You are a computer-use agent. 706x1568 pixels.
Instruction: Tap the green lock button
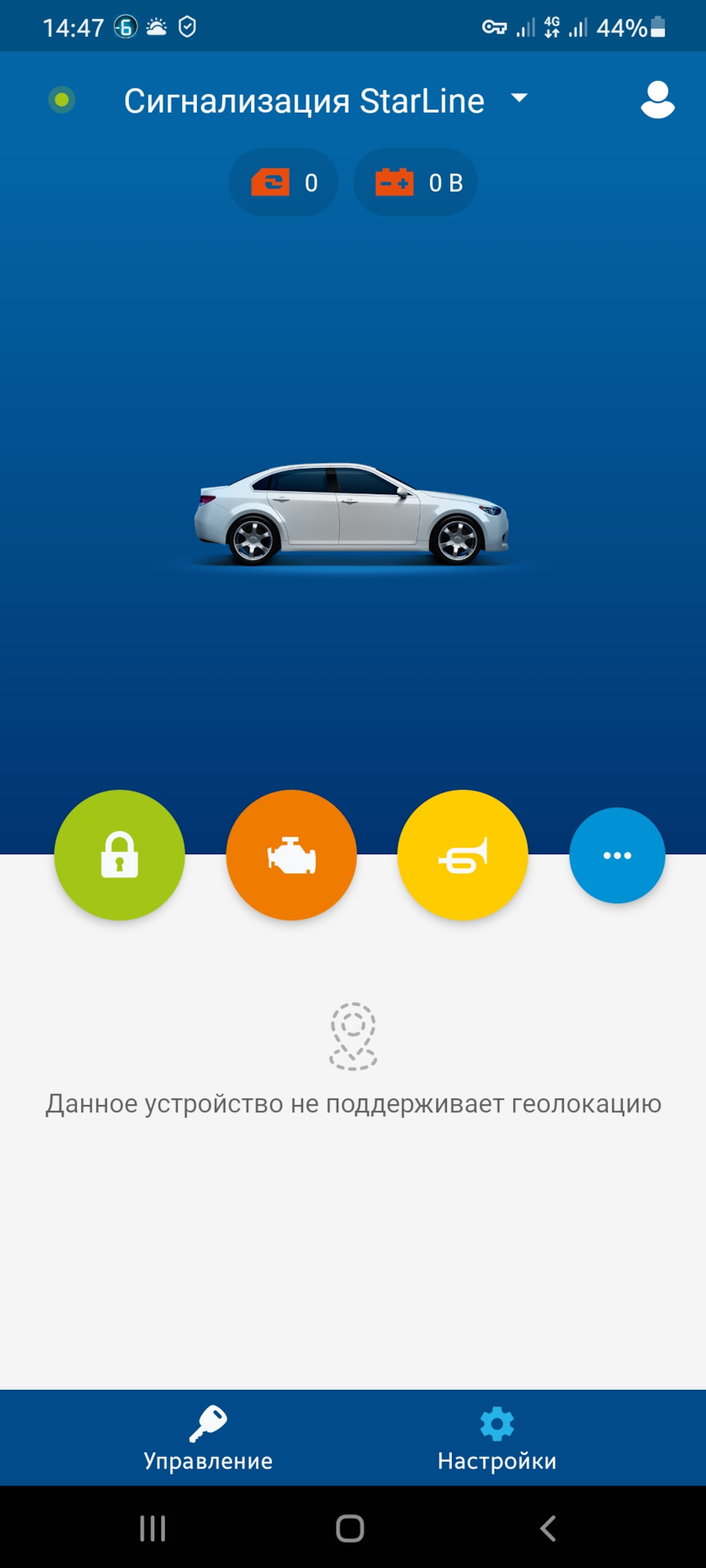point(119,855)
